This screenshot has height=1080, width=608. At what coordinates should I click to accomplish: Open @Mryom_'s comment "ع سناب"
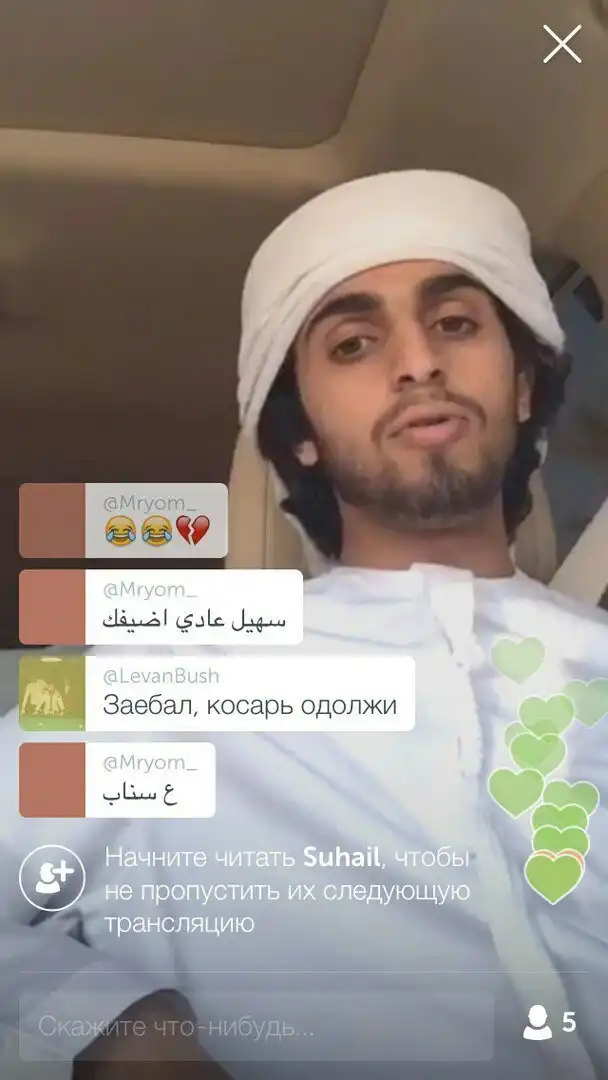point(148,780)
